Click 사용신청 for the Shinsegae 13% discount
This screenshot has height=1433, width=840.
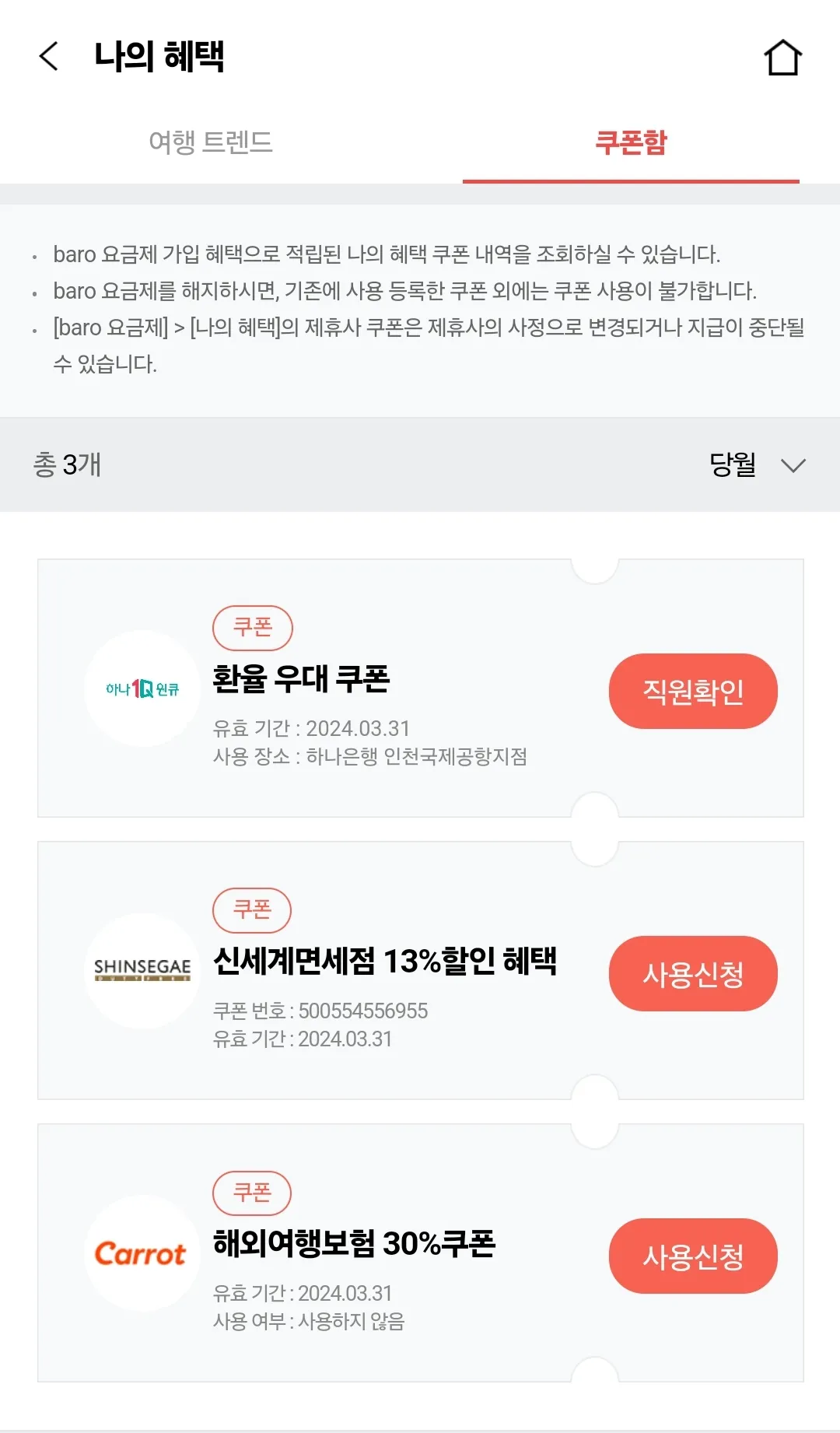[692, 973]
